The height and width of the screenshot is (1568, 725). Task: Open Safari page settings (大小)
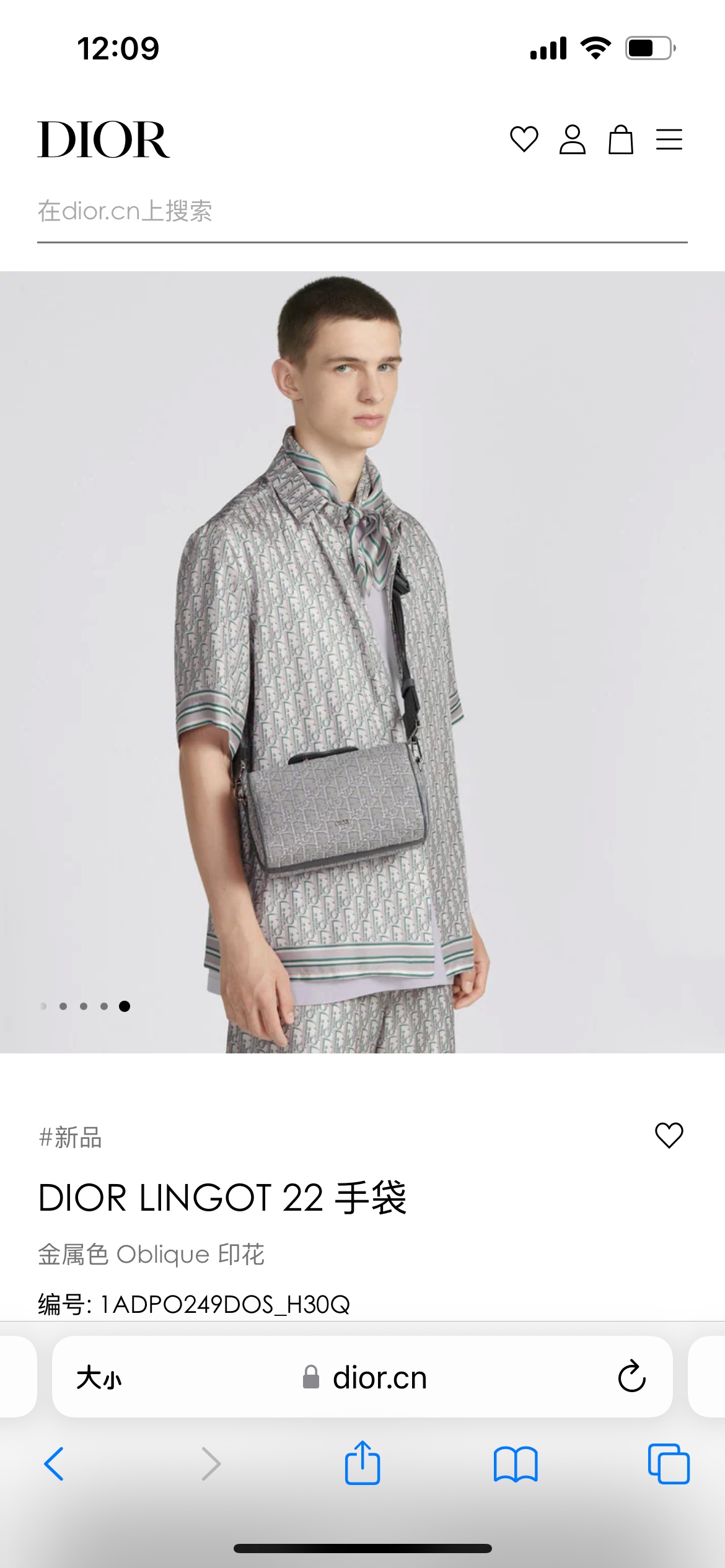click(x=99, y=1379)
